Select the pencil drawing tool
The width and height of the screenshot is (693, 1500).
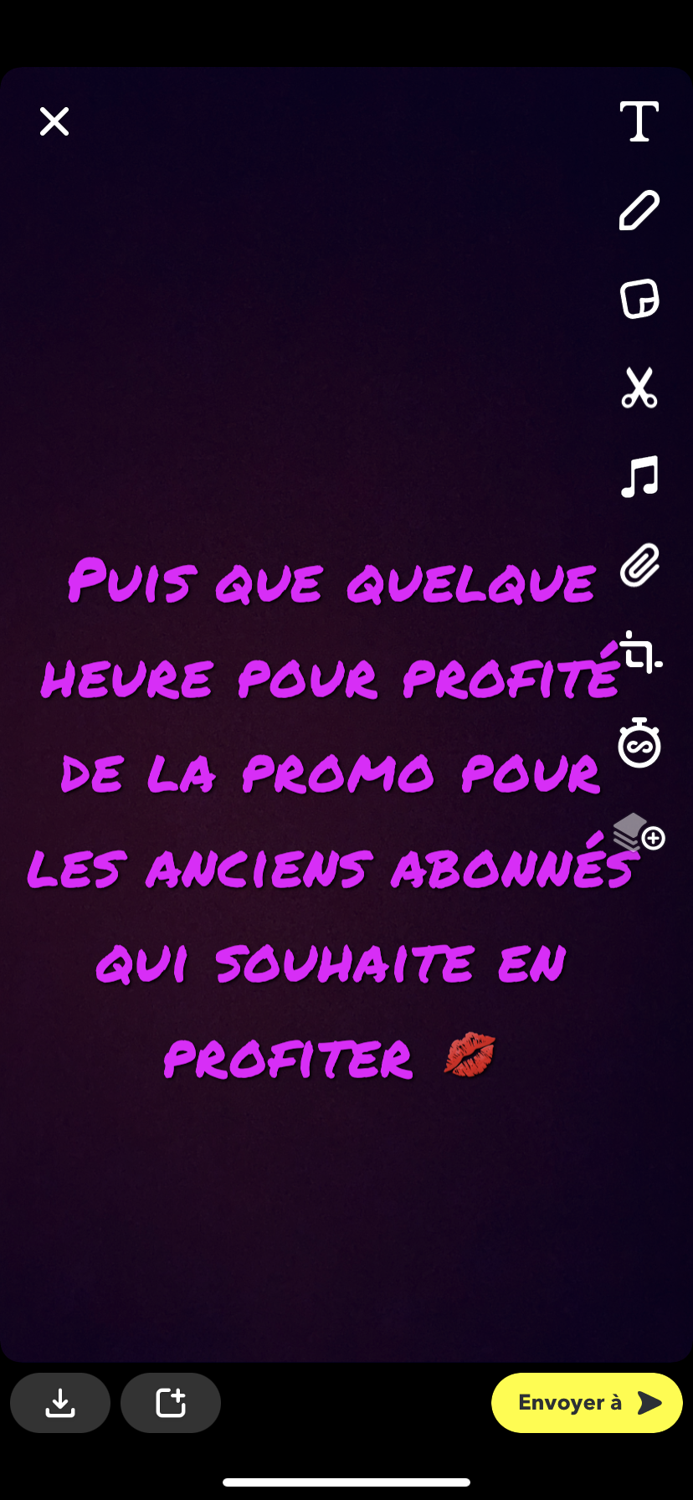pos(639,210)
